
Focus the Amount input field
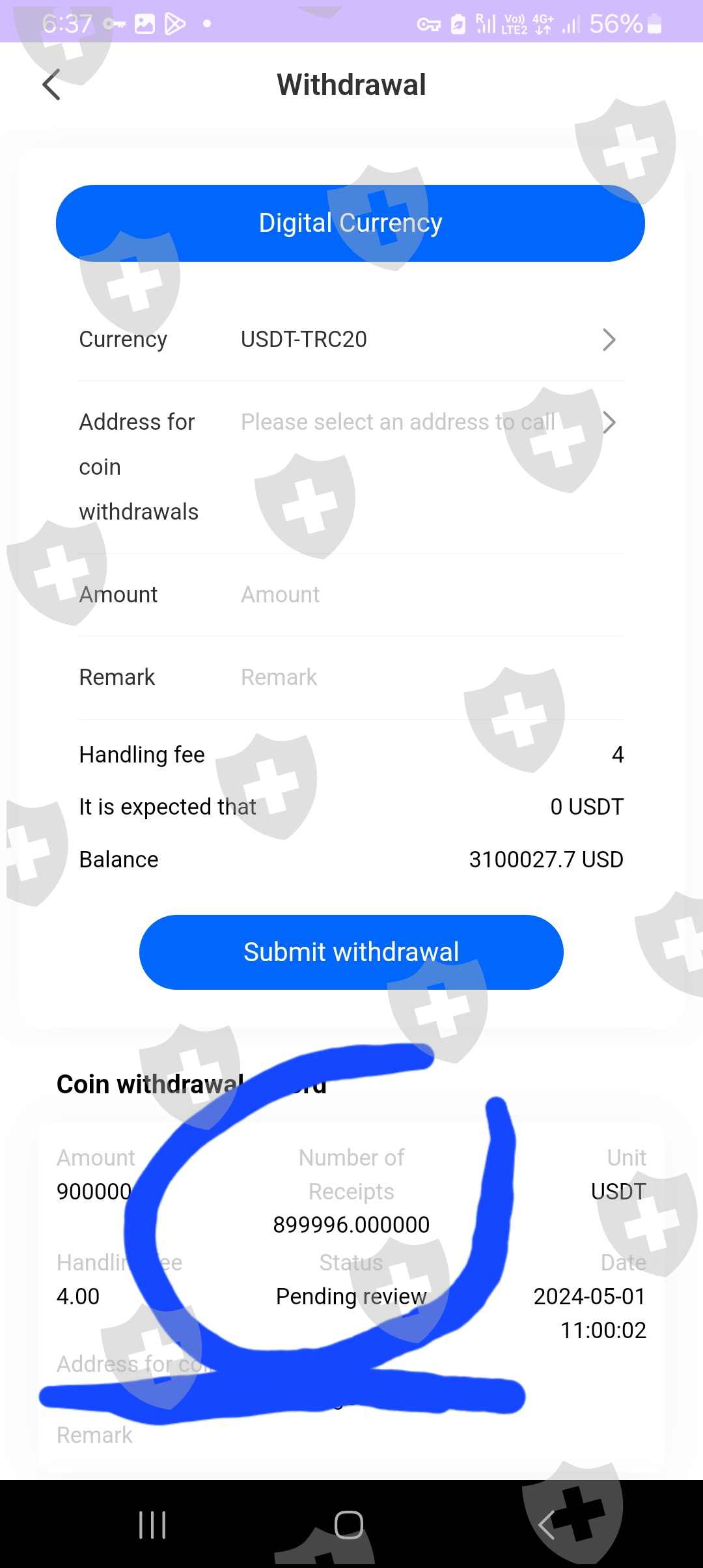[430, 595]
